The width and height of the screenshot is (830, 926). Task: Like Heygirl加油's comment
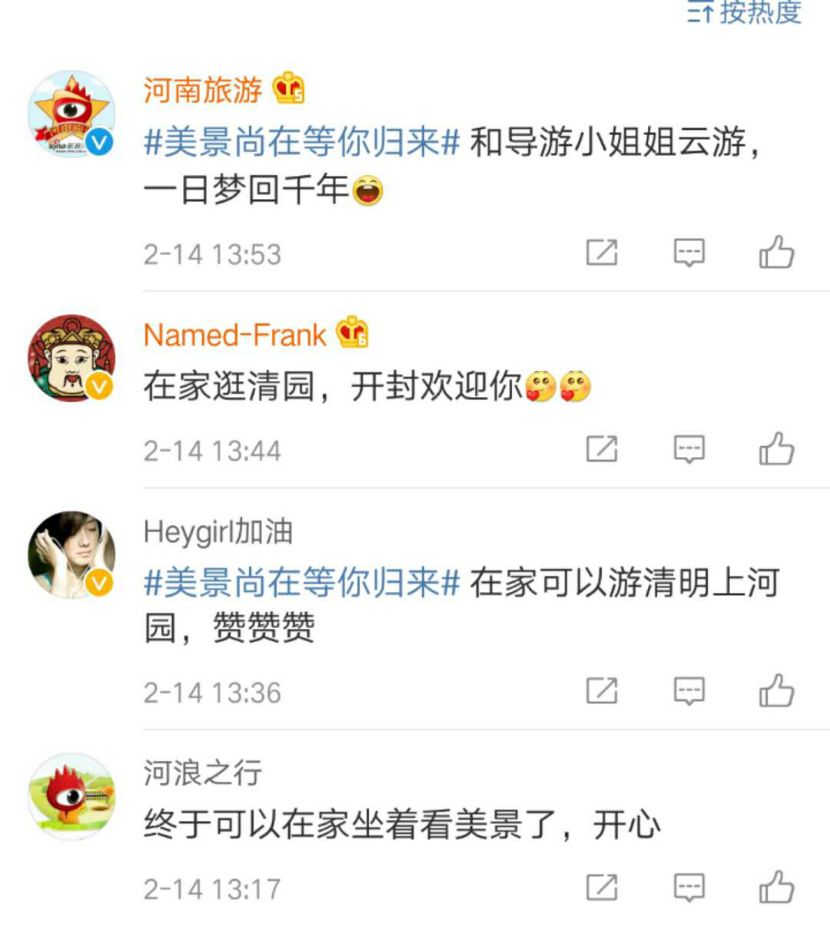pos(776,691)
